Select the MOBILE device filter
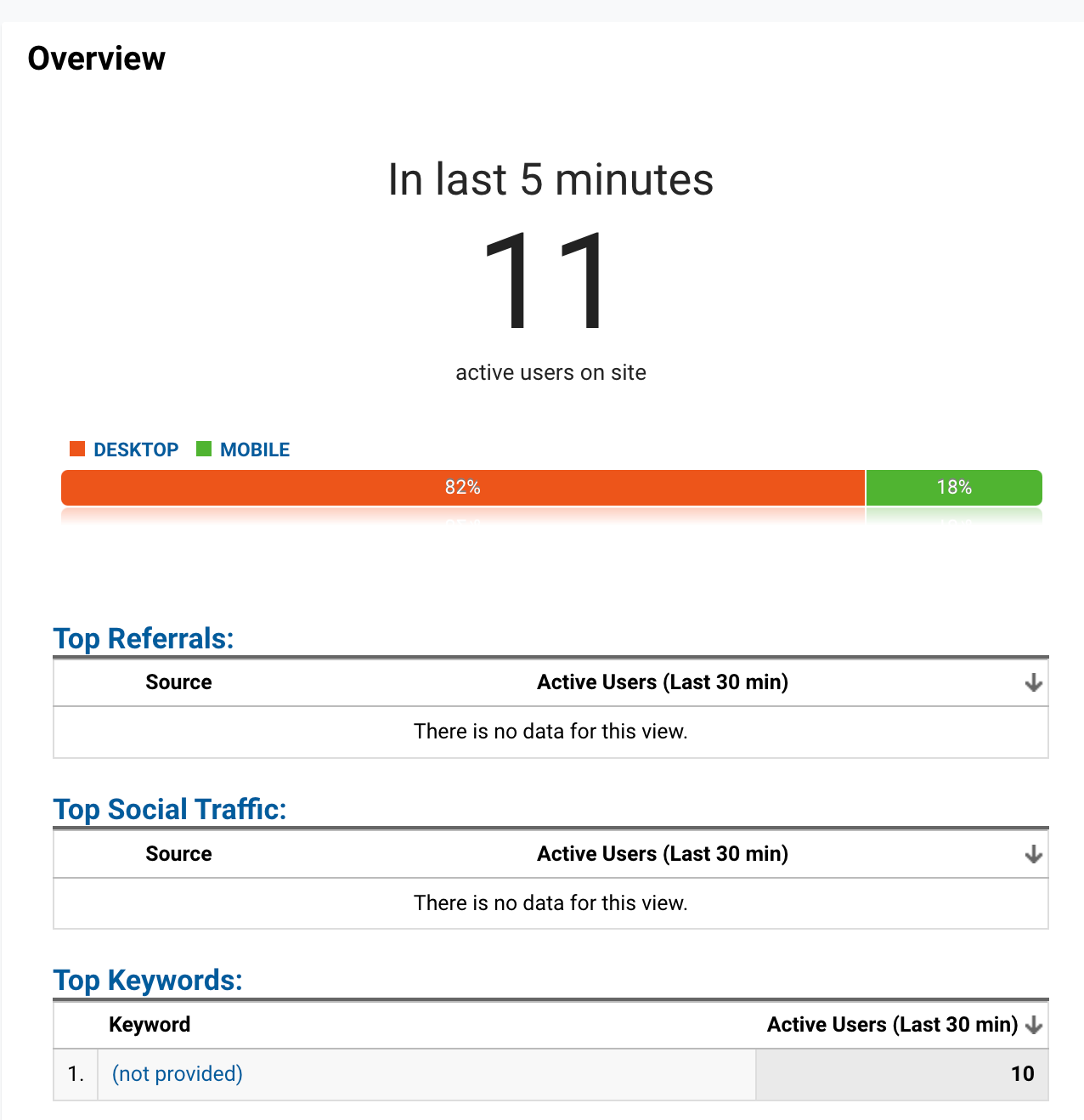This screenshot has width=1084, height=1120. (x=254, y=450)
